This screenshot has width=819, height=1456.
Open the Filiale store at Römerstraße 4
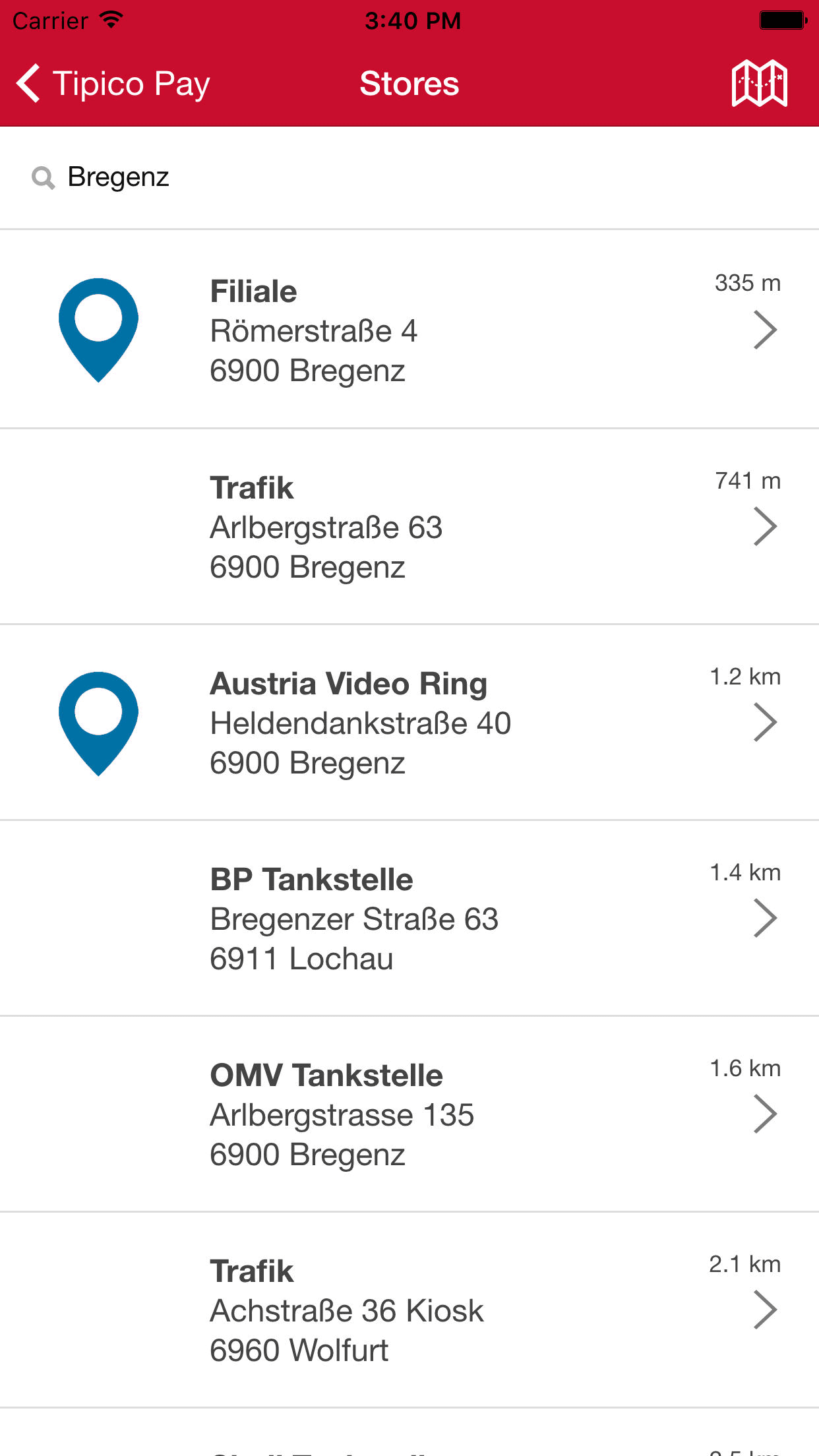pos(409,330)
